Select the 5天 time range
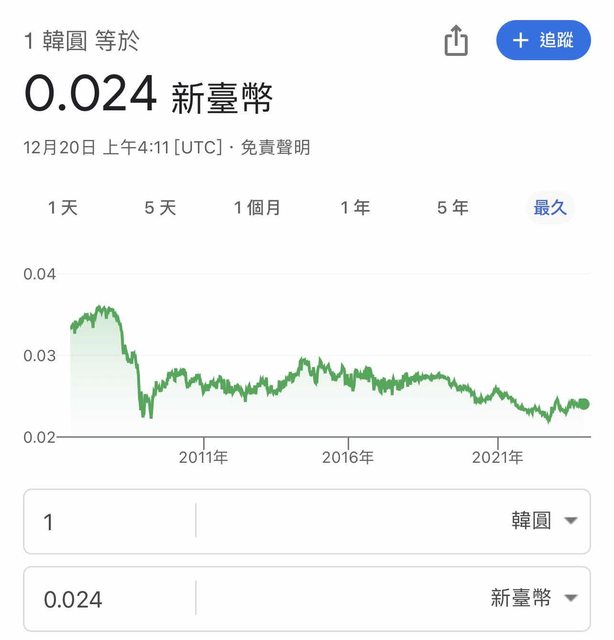 point(160,208)
